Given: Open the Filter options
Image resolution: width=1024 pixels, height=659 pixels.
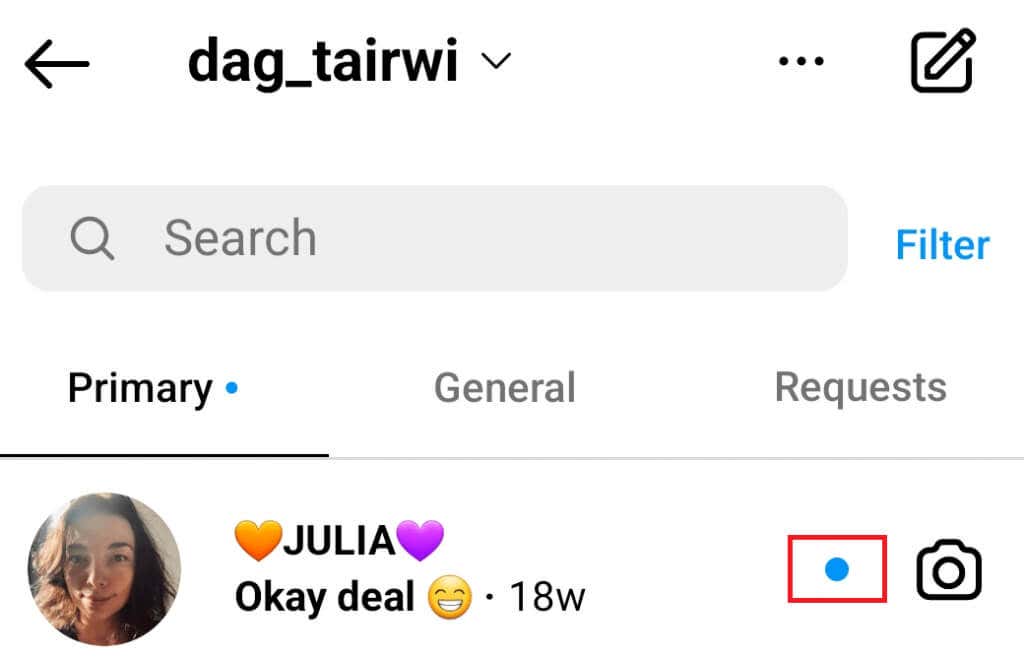Looking at the screenshot, I should (x=942, y=244).
